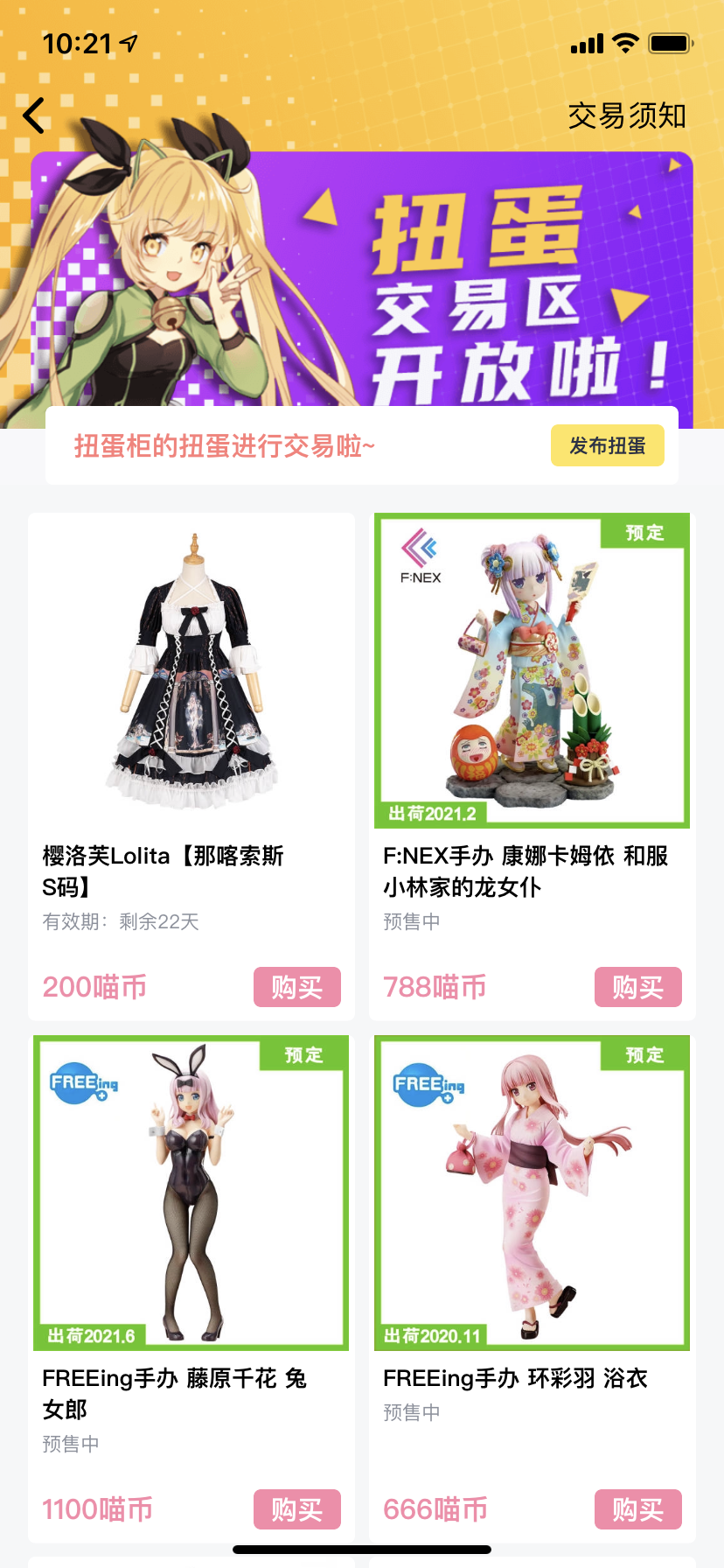Buy the 788喵币 F:NEX figure
Image resolution: width=724 pixels, height=1568 pixels.
click(x=637, y=987)
